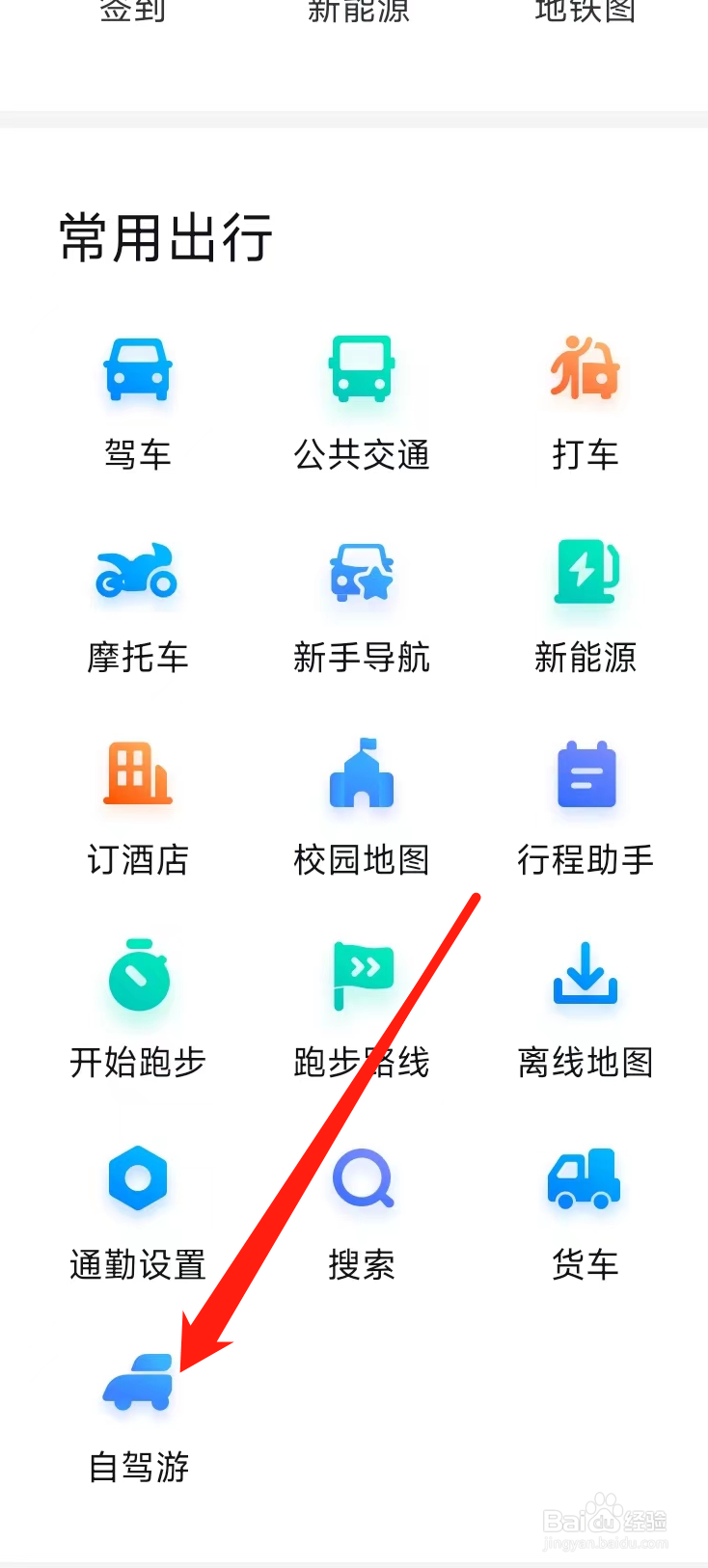The height and width of the screenshot is (1568, 708).
Task: Open the 校园地图 (Campus Map) icon
Action: pos(361,774)
